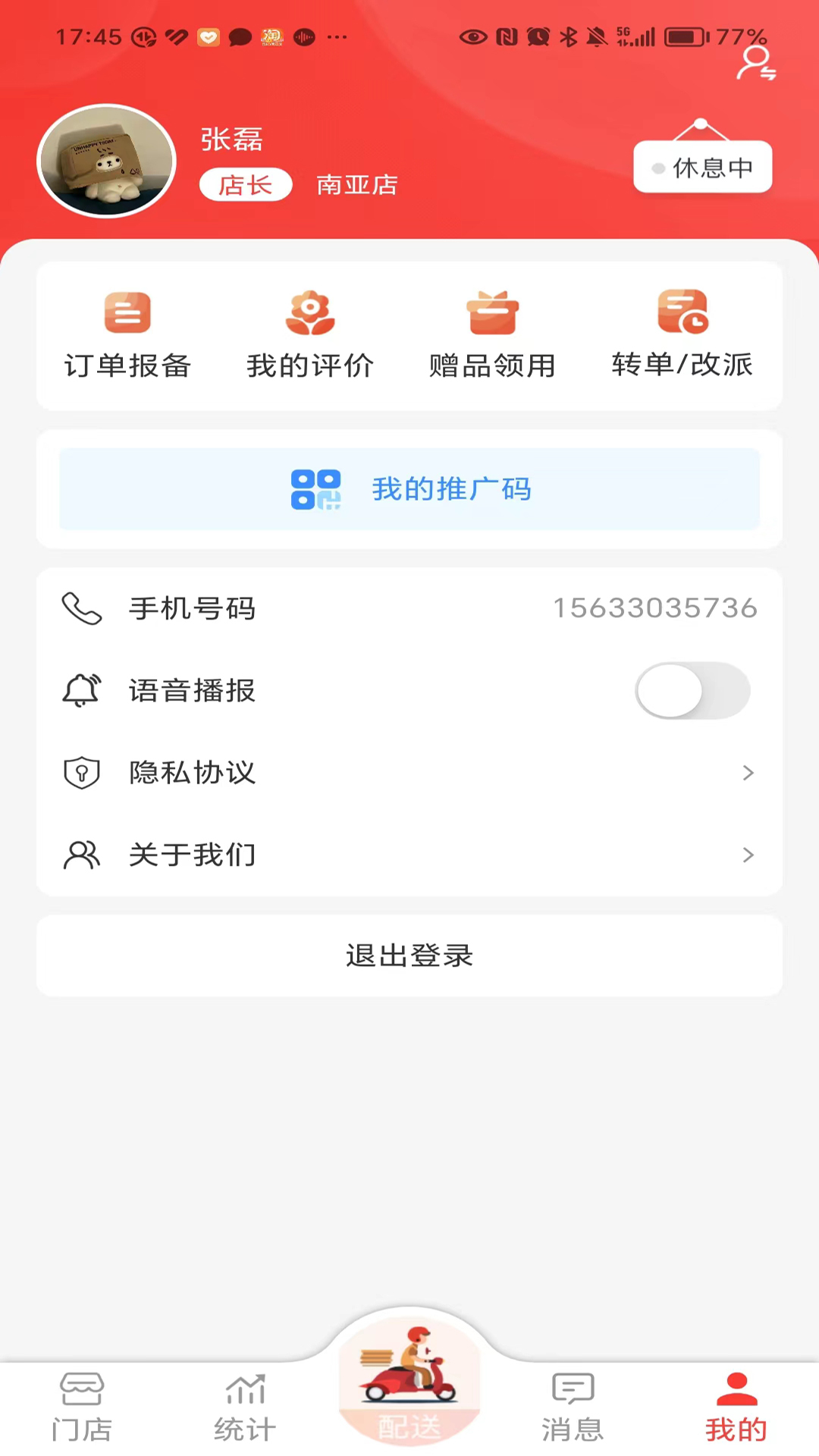819x1456 pixels.
Task: Tap the 休息中 resting status sign
Action: [x=701, y=167]
